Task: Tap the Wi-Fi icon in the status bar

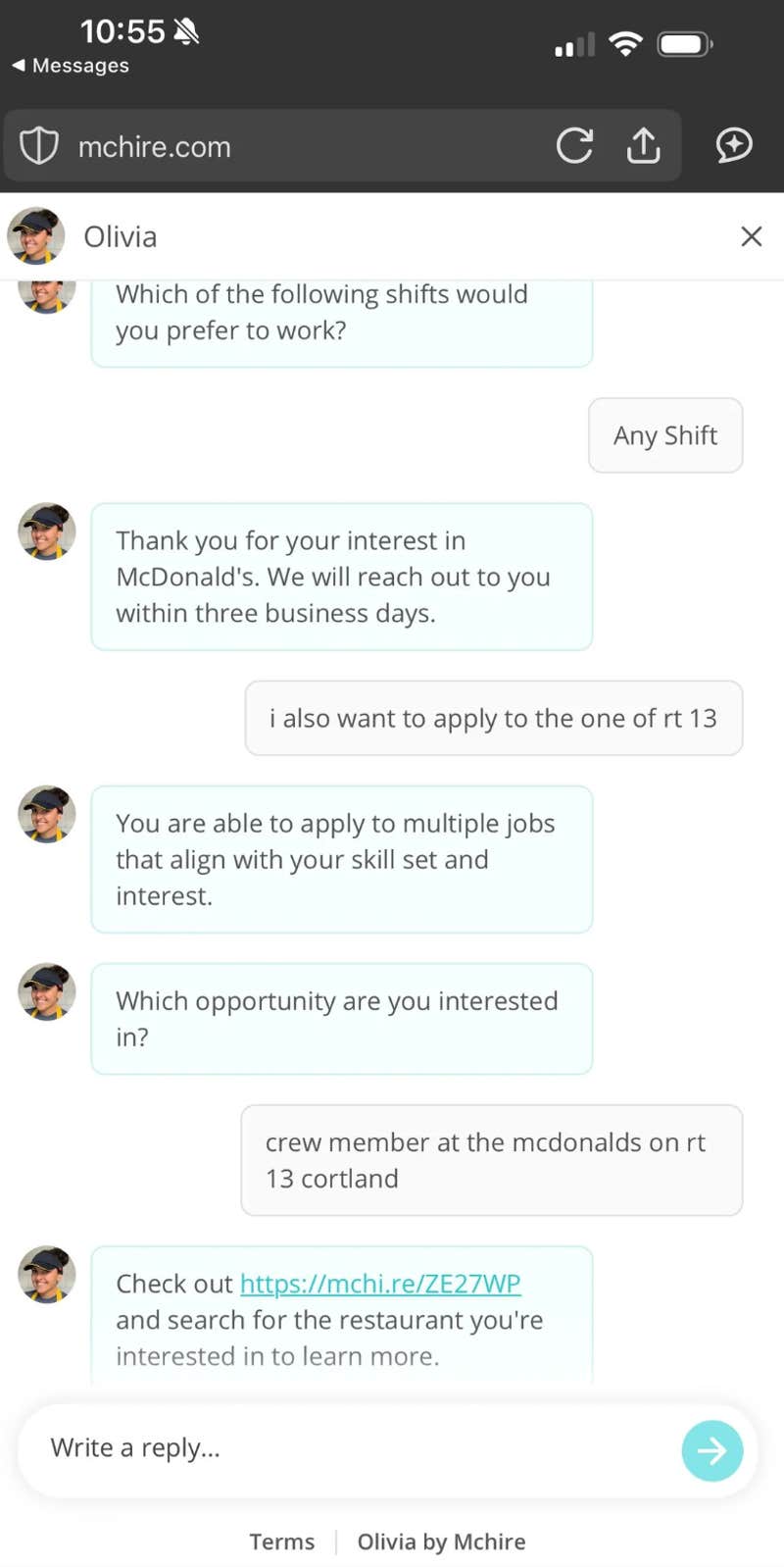Action: tap(626, 43)
